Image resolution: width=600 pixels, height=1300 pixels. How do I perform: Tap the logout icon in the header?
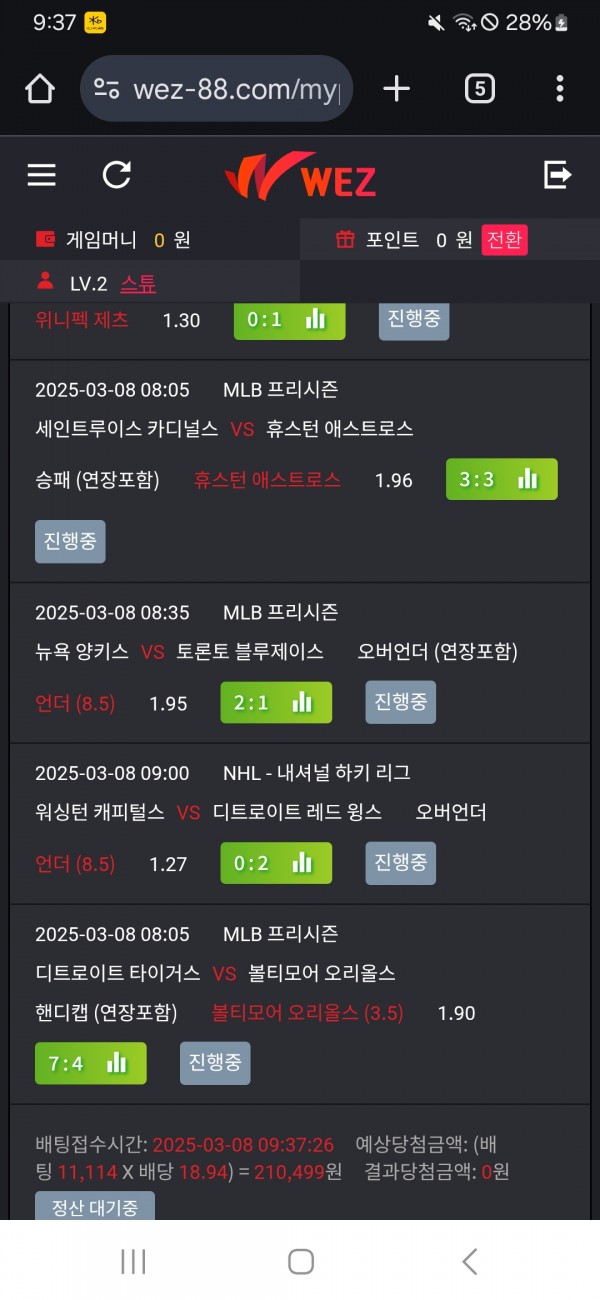tap(557, 176)
